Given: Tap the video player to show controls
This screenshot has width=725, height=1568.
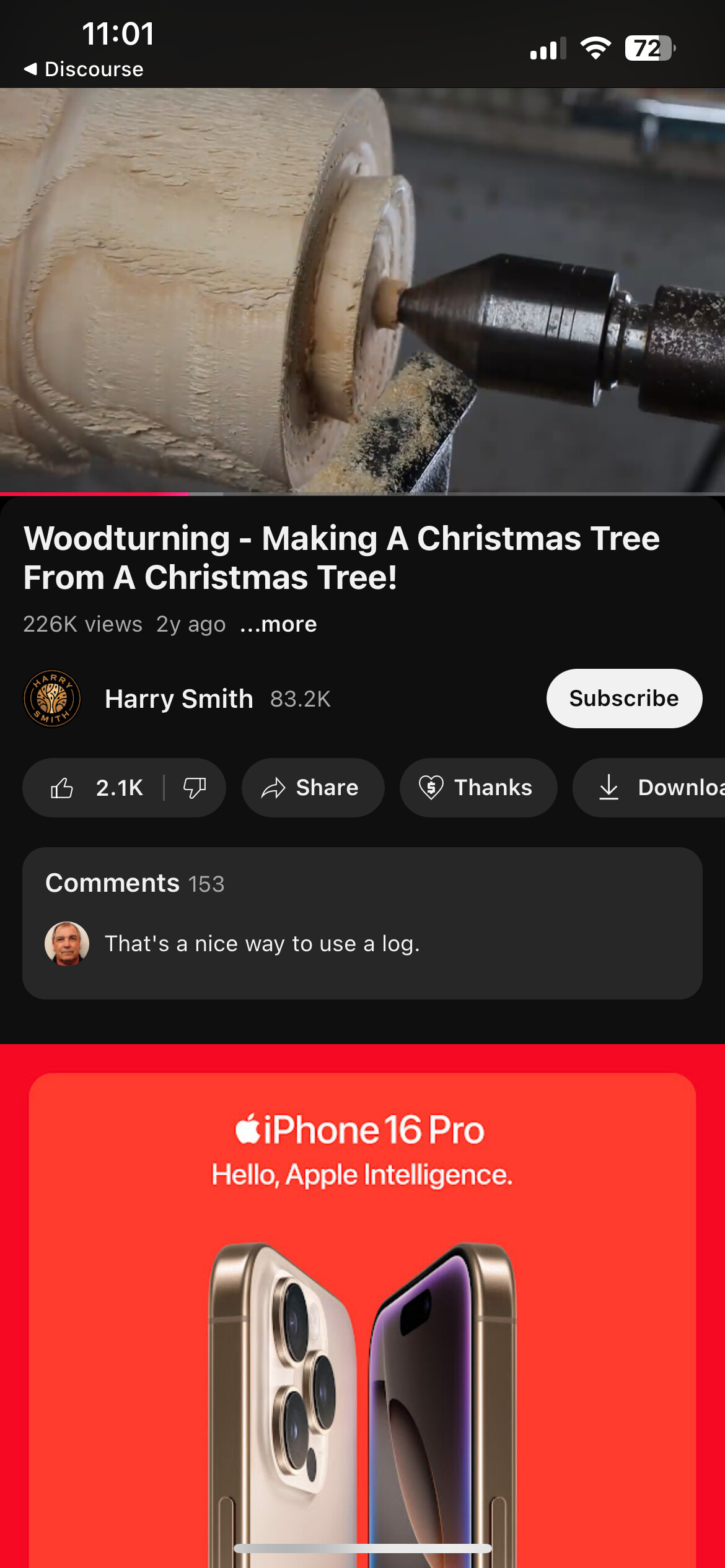Looking at the screenshot, I should tap(362, 290).
